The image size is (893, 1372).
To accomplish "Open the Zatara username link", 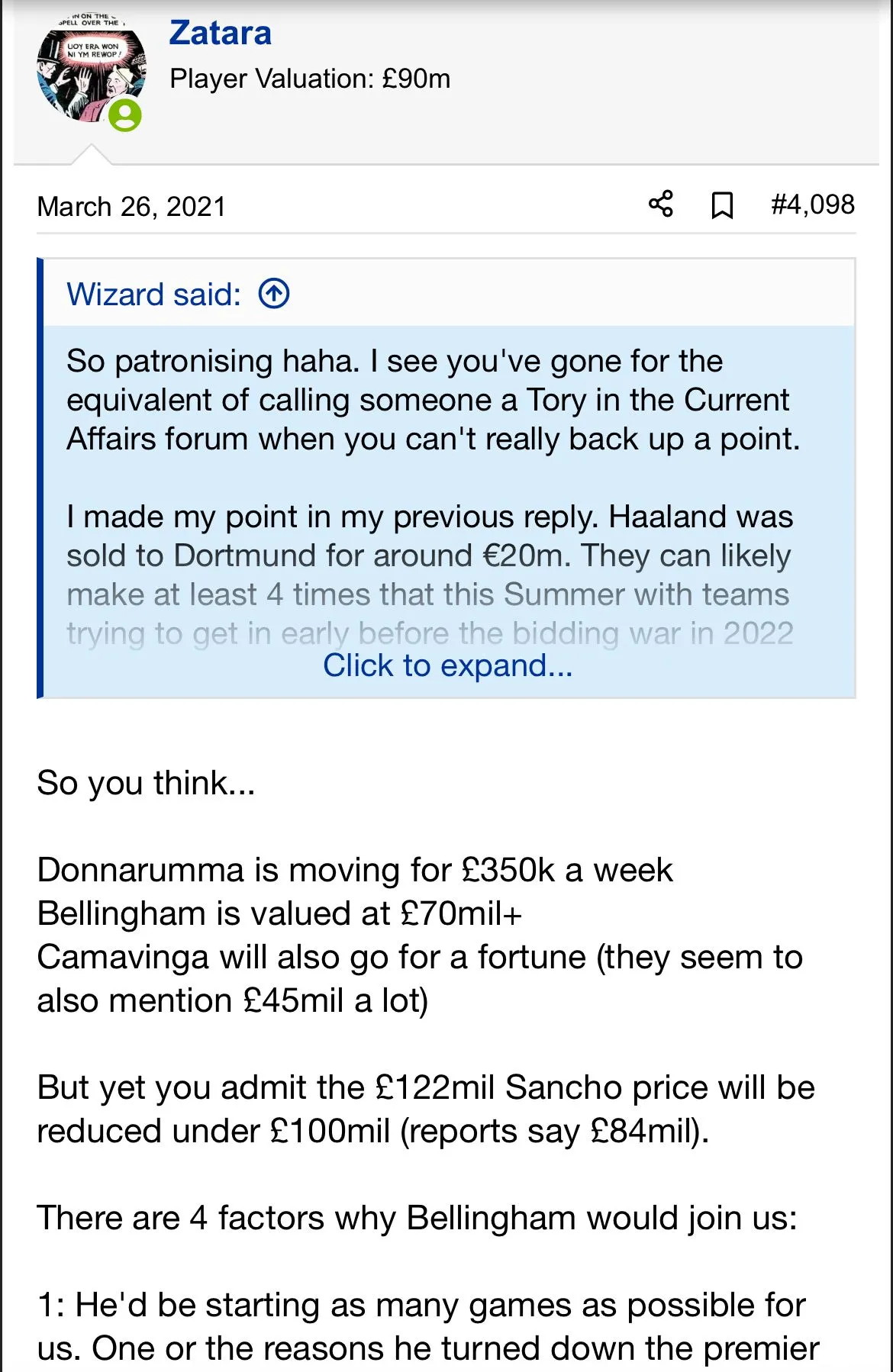I will pyautogui.click(x=221, y=34).
